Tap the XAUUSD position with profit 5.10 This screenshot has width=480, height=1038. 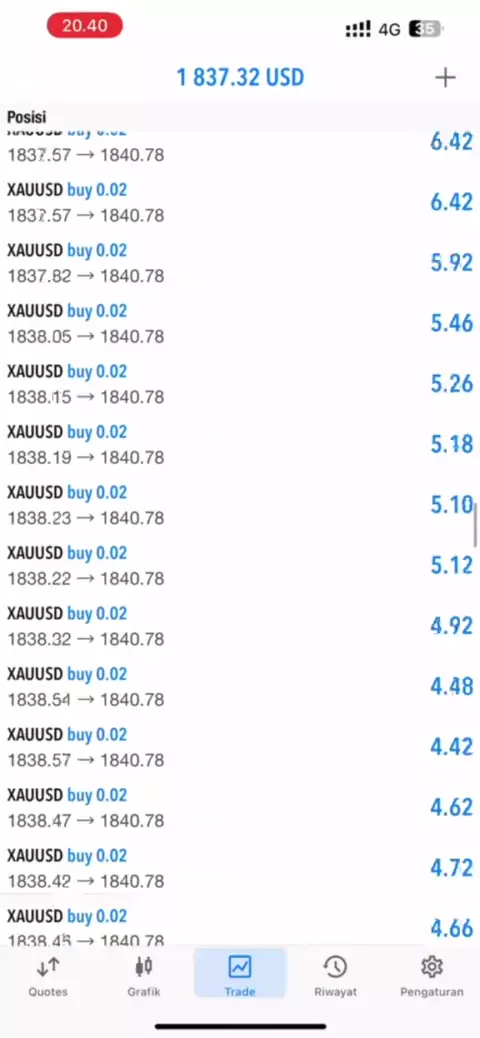pyautogui.click(x=240, y=505)
